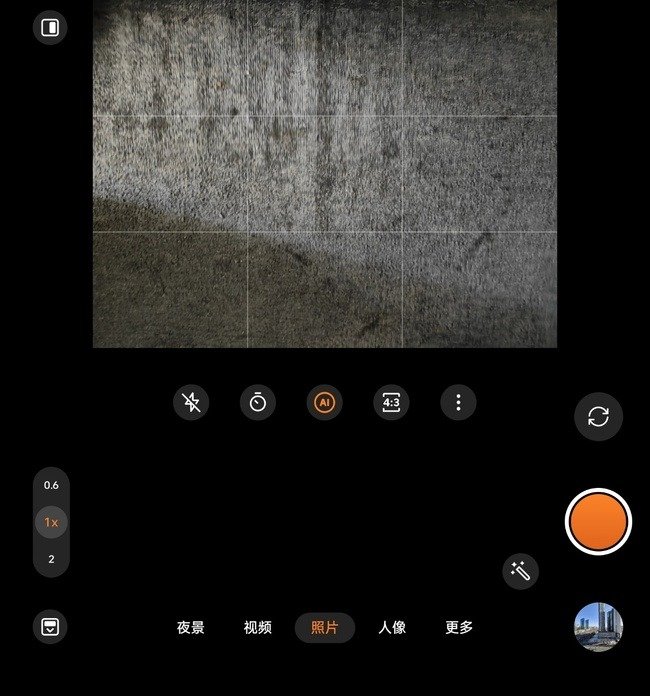Open the magic wand filters and effects
The height and width of the screenshot is (696, 650).
click(520, 571)
